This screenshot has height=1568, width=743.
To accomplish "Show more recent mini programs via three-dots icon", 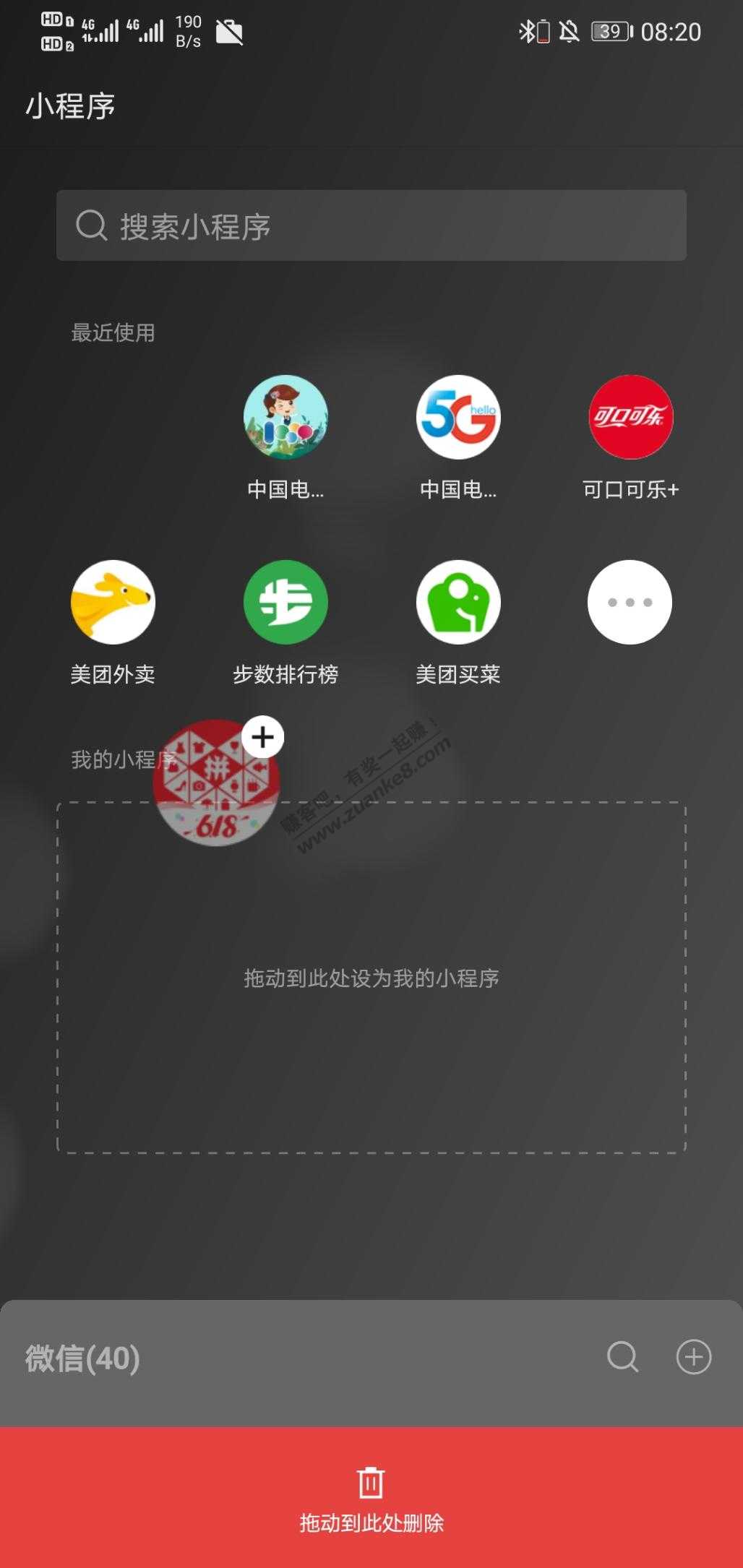I will point(630,603).
